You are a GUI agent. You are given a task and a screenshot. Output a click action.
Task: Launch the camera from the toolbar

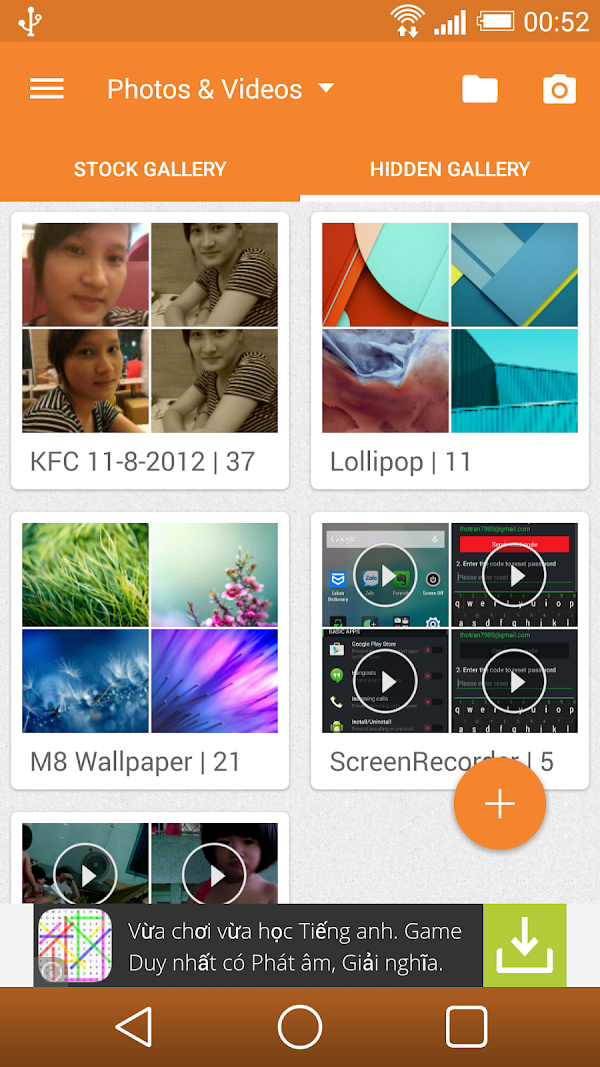point(559,89)
